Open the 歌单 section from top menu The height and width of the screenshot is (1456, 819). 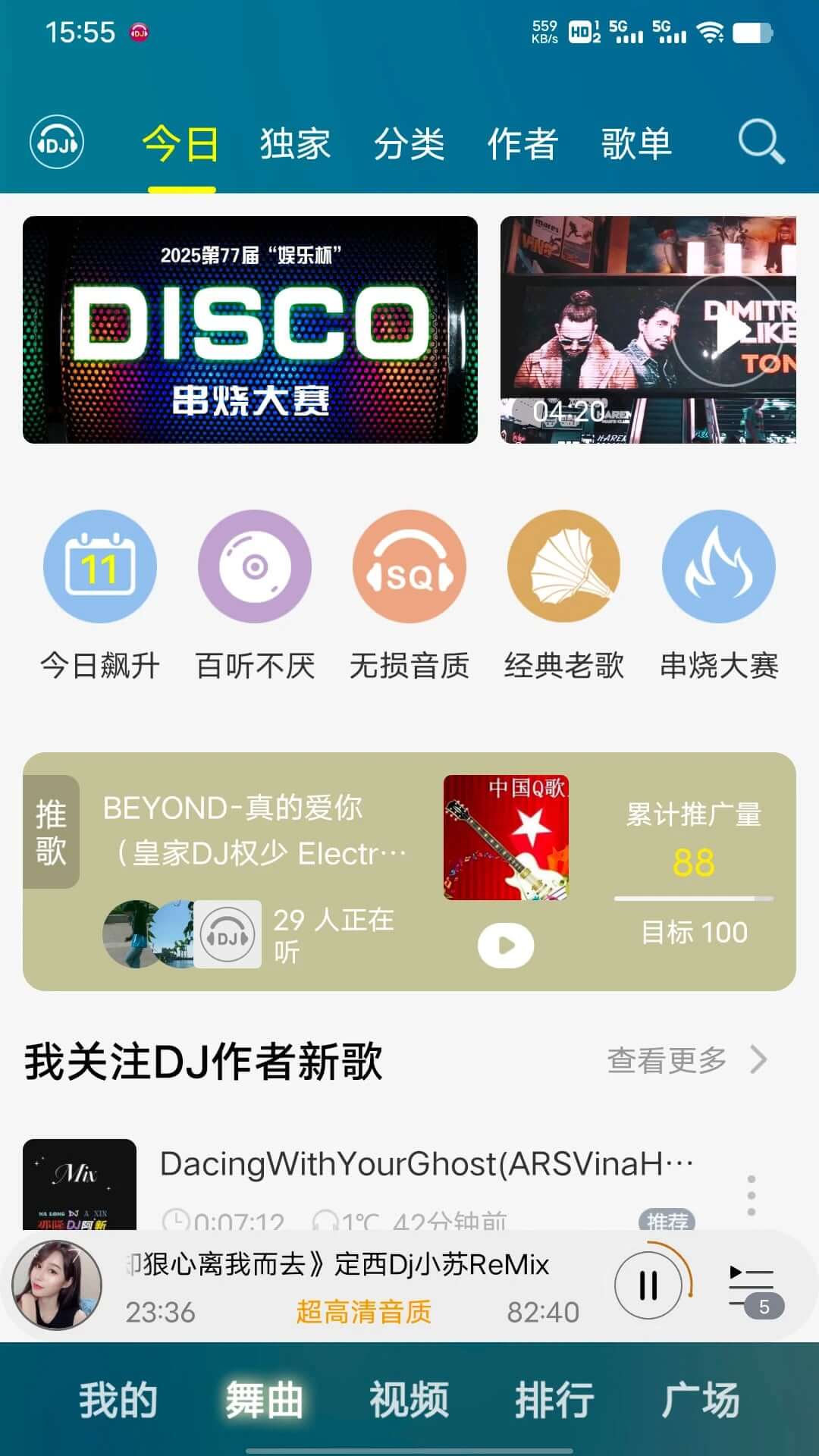coord(637,144)
